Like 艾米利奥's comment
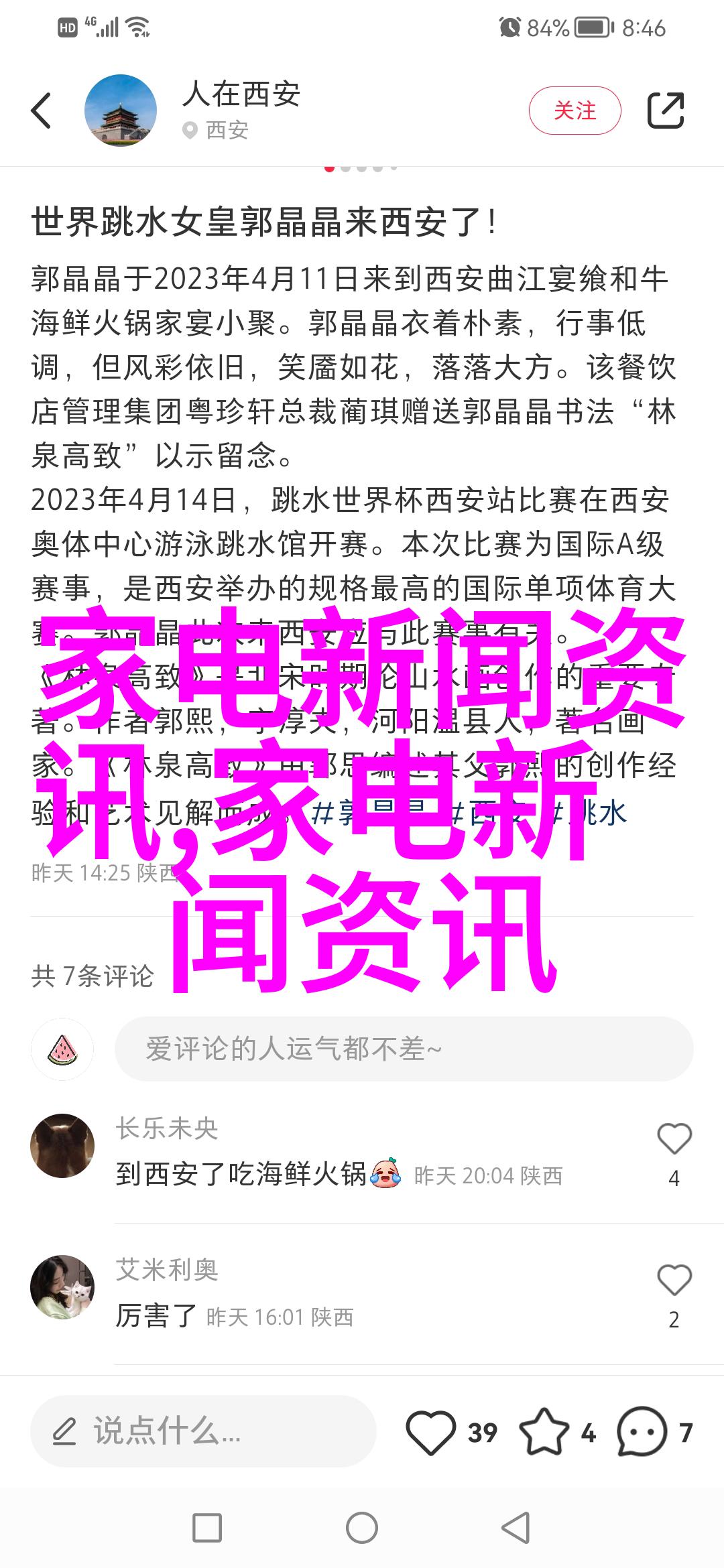The height and width of the screenshot is (1568, 724). tap(674, 1280)
